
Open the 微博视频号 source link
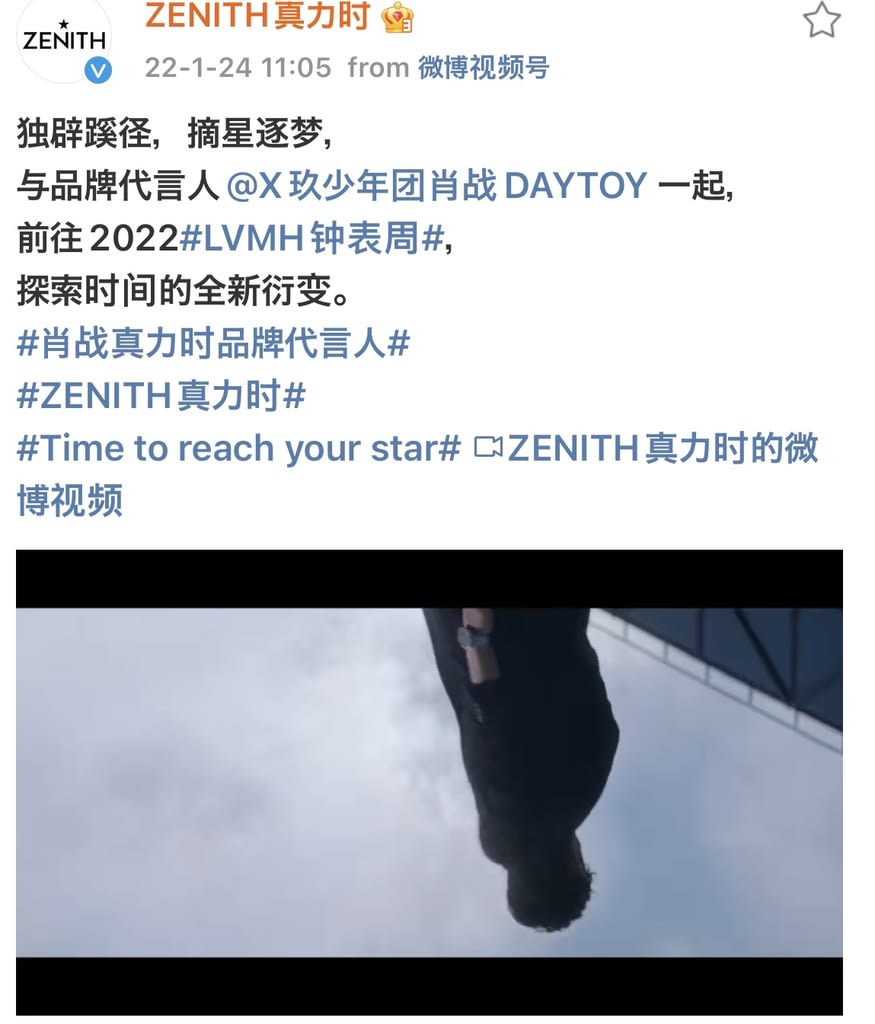(x=483, y=68)
